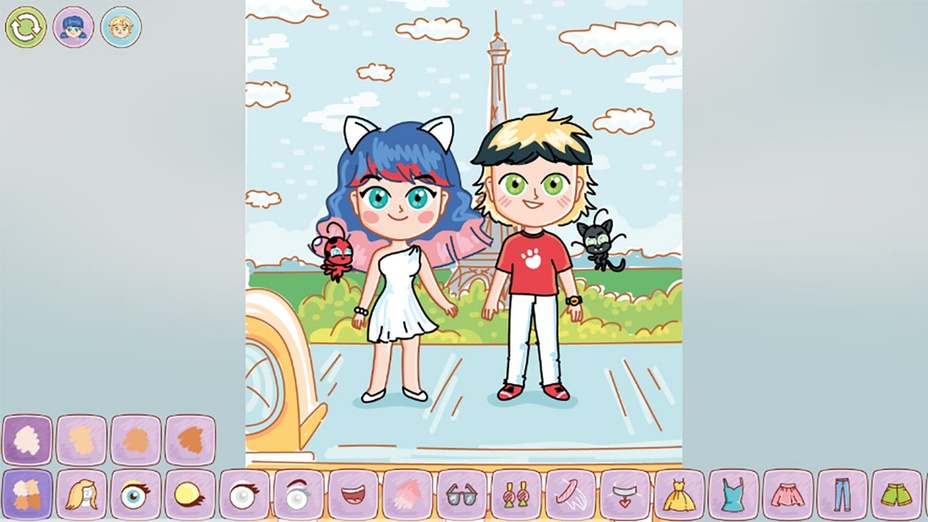Choose the darkest skin tone swatch

pyautogui.click(x=190, y=440)
